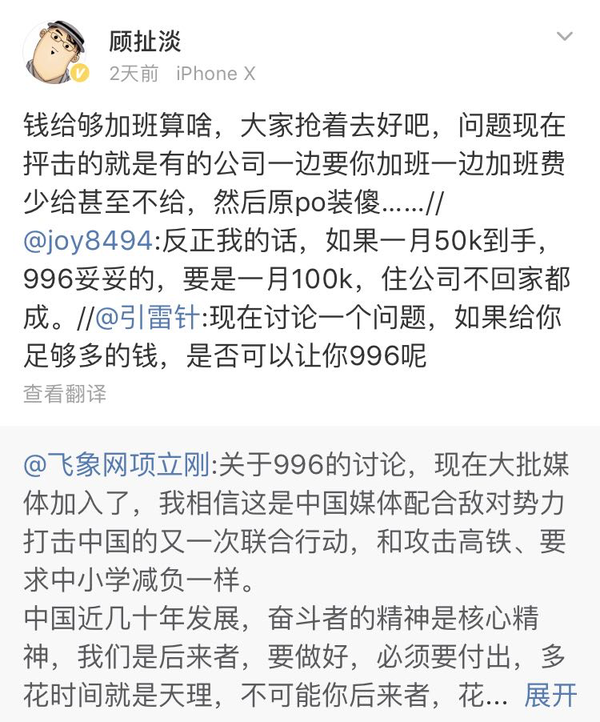The image size is (600, 722).
Task: Tap 查看翻译 to translate the post
Action: (x=65, y=394)
